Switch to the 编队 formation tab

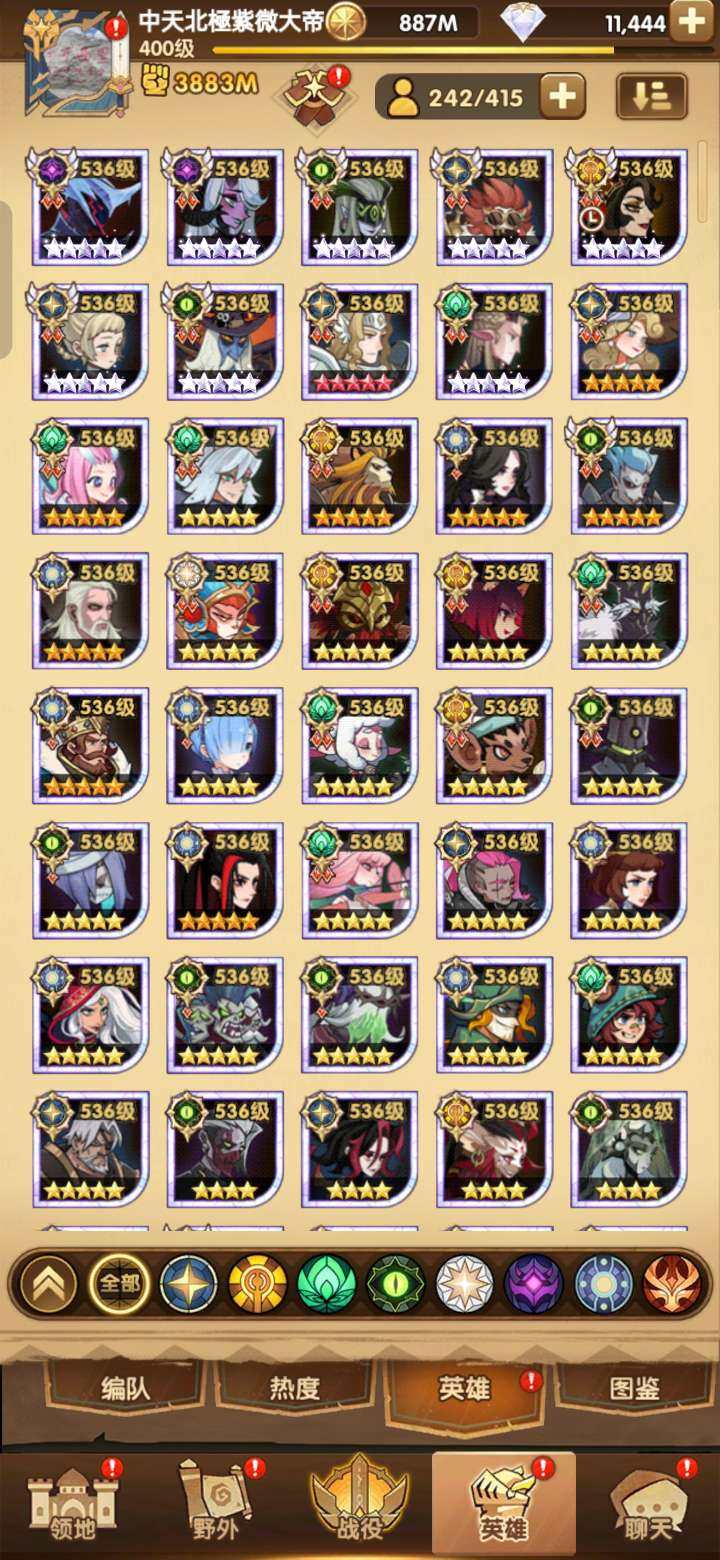pyautogui.click(x=125, y=1389)
